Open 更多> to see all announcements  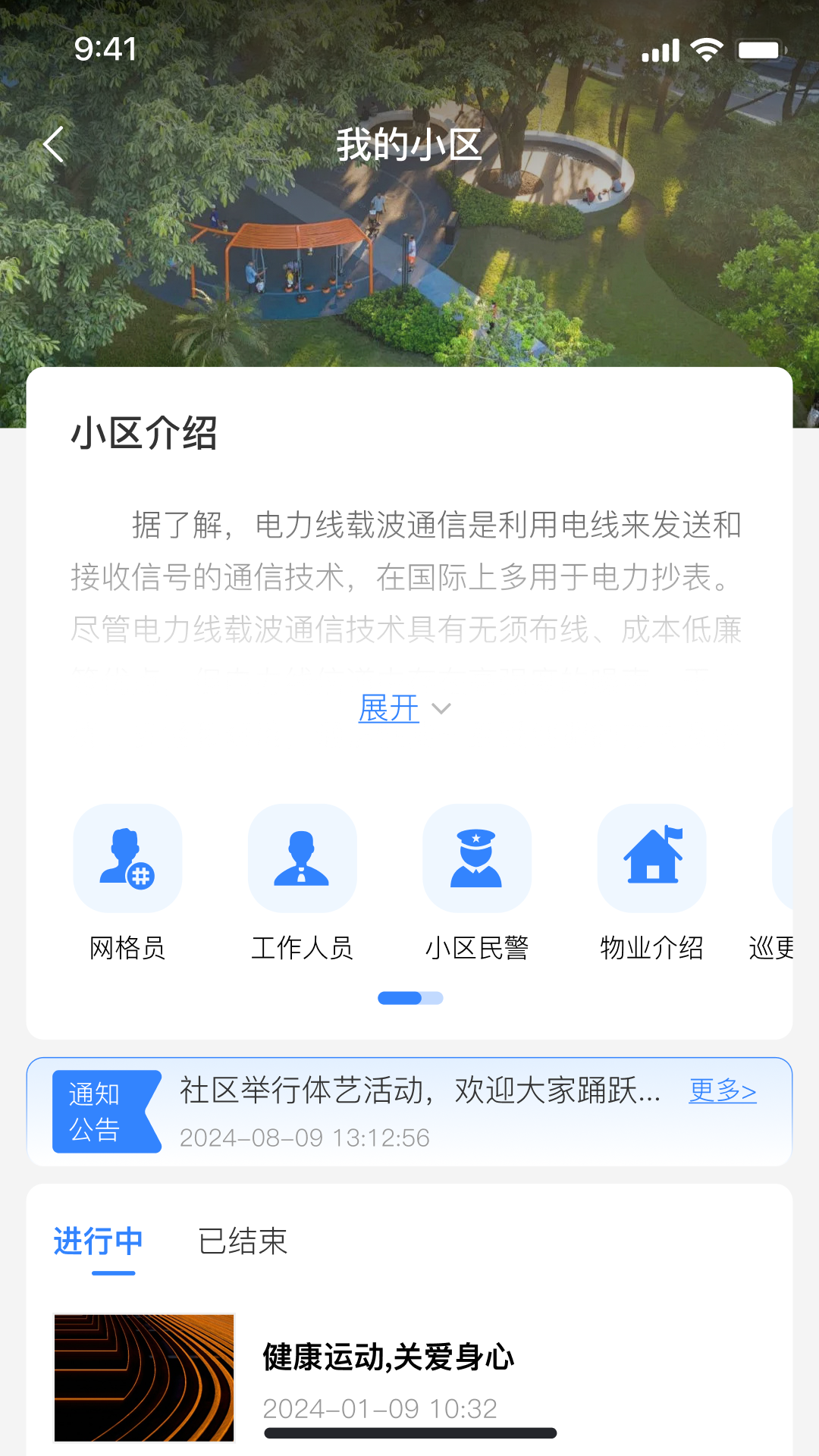click(722, 1090)
